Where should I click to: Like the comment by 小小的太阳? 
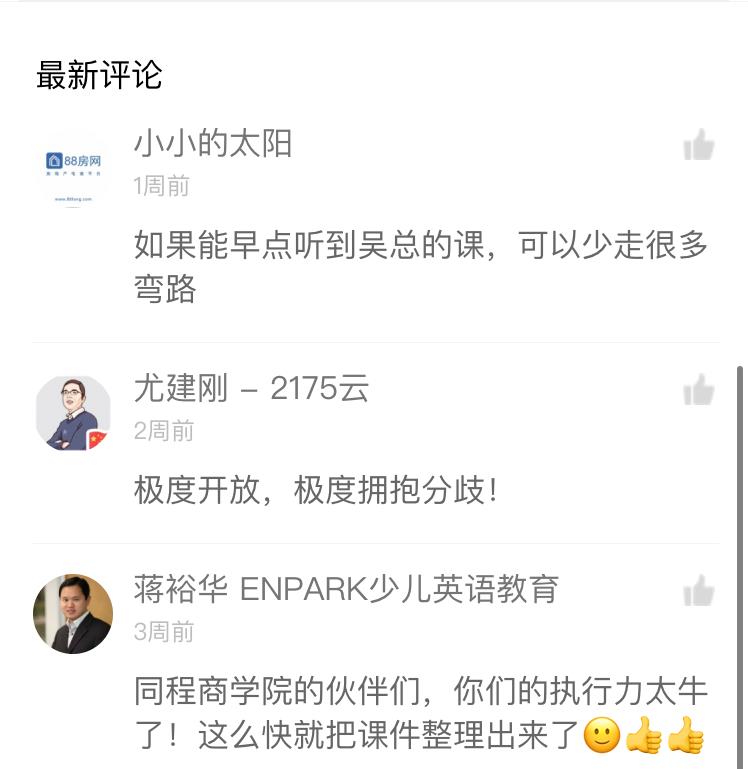pos(698,146)
